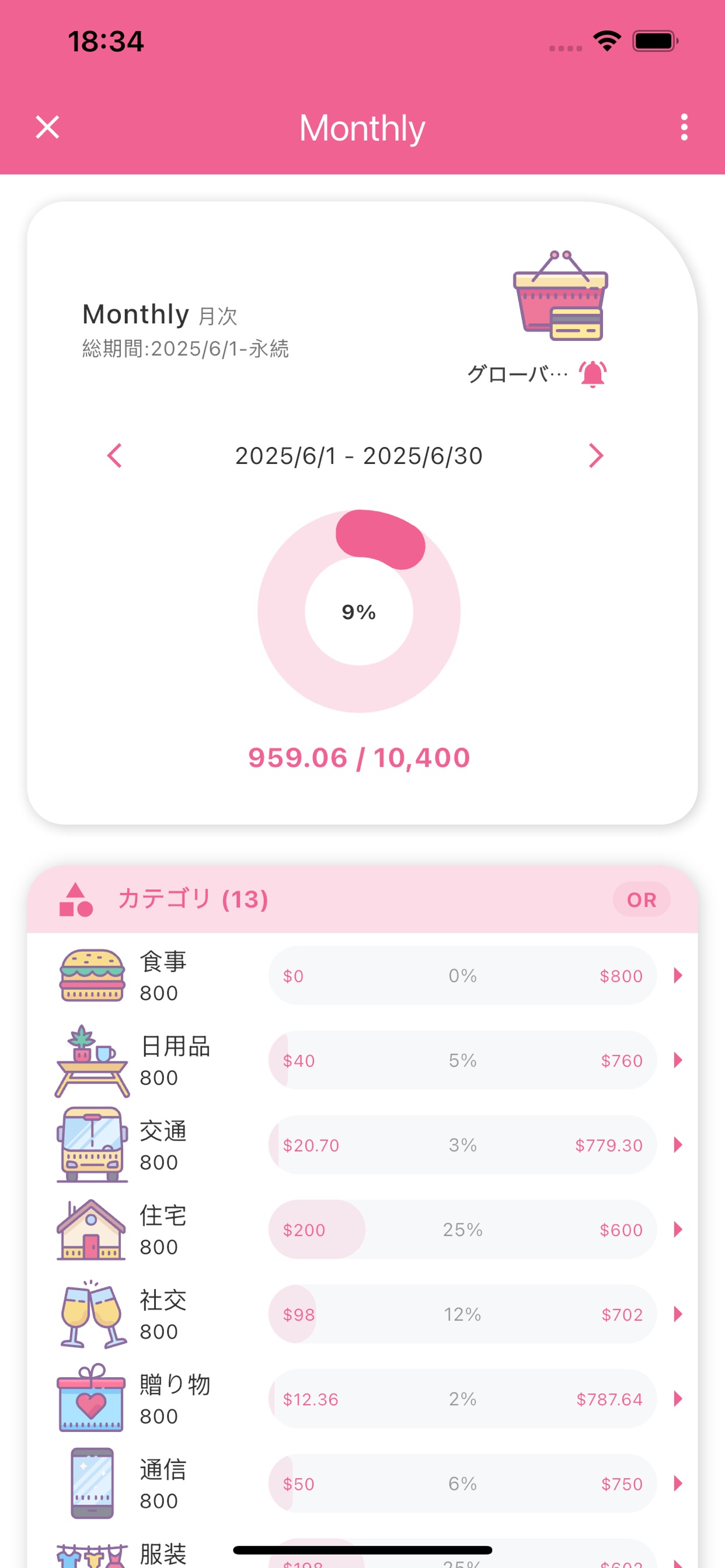Screen dimensions: 725x1568
Task: Click the 贈り物 gift box icon
Action: tap(91, 1399)
